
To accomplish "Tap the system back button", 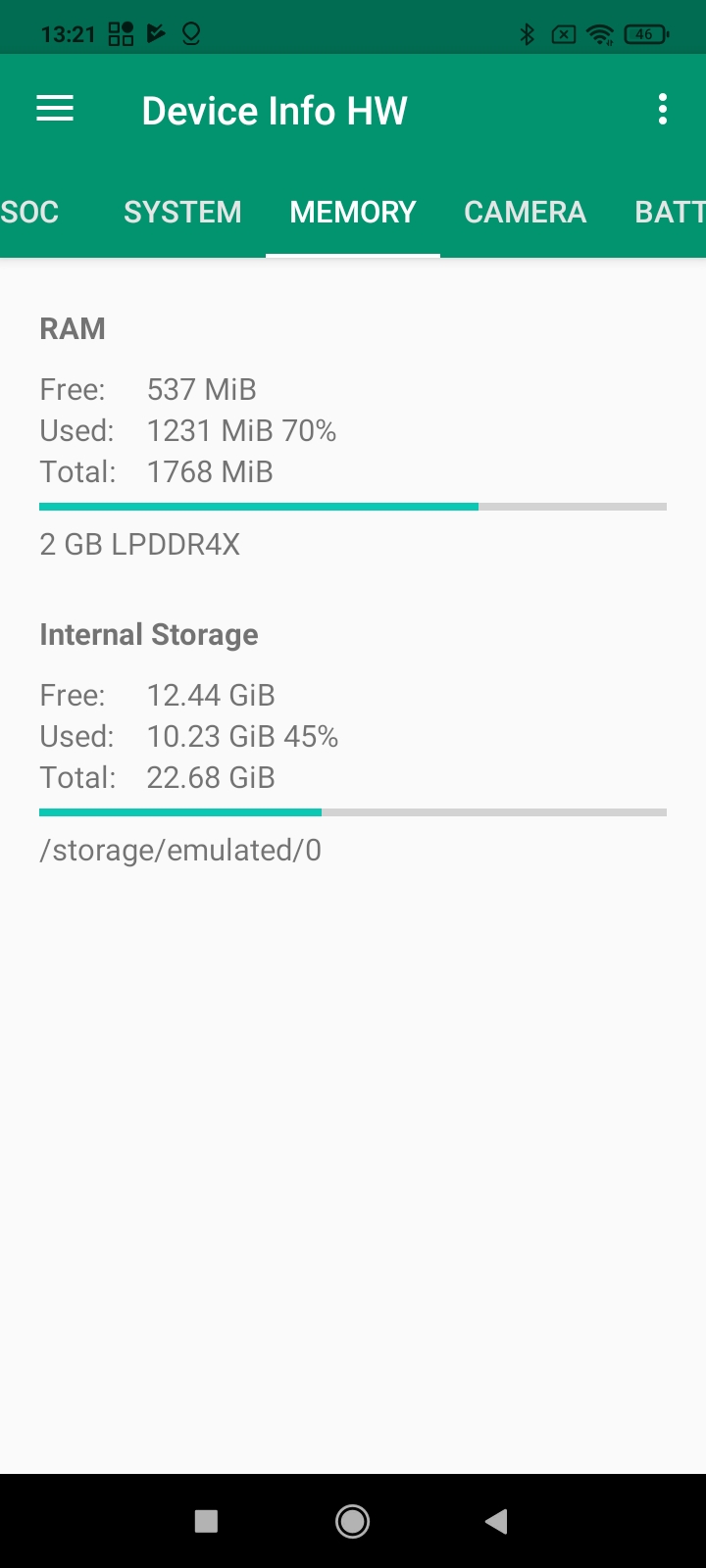I will pyautogui.click(x=496, y=1521).
